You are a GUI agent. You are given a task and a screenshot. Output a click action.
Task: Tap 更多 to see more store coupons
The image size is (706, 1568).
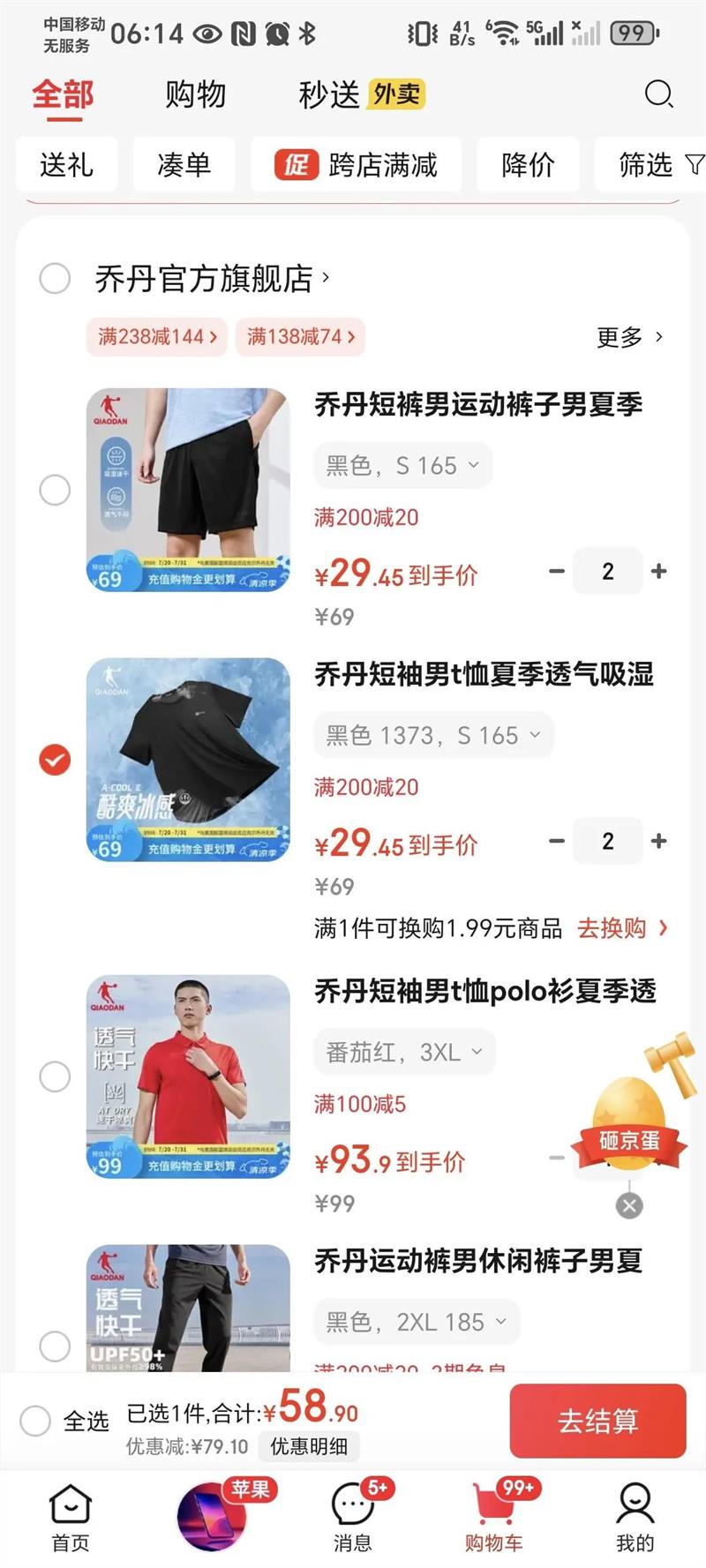(629, 337)
